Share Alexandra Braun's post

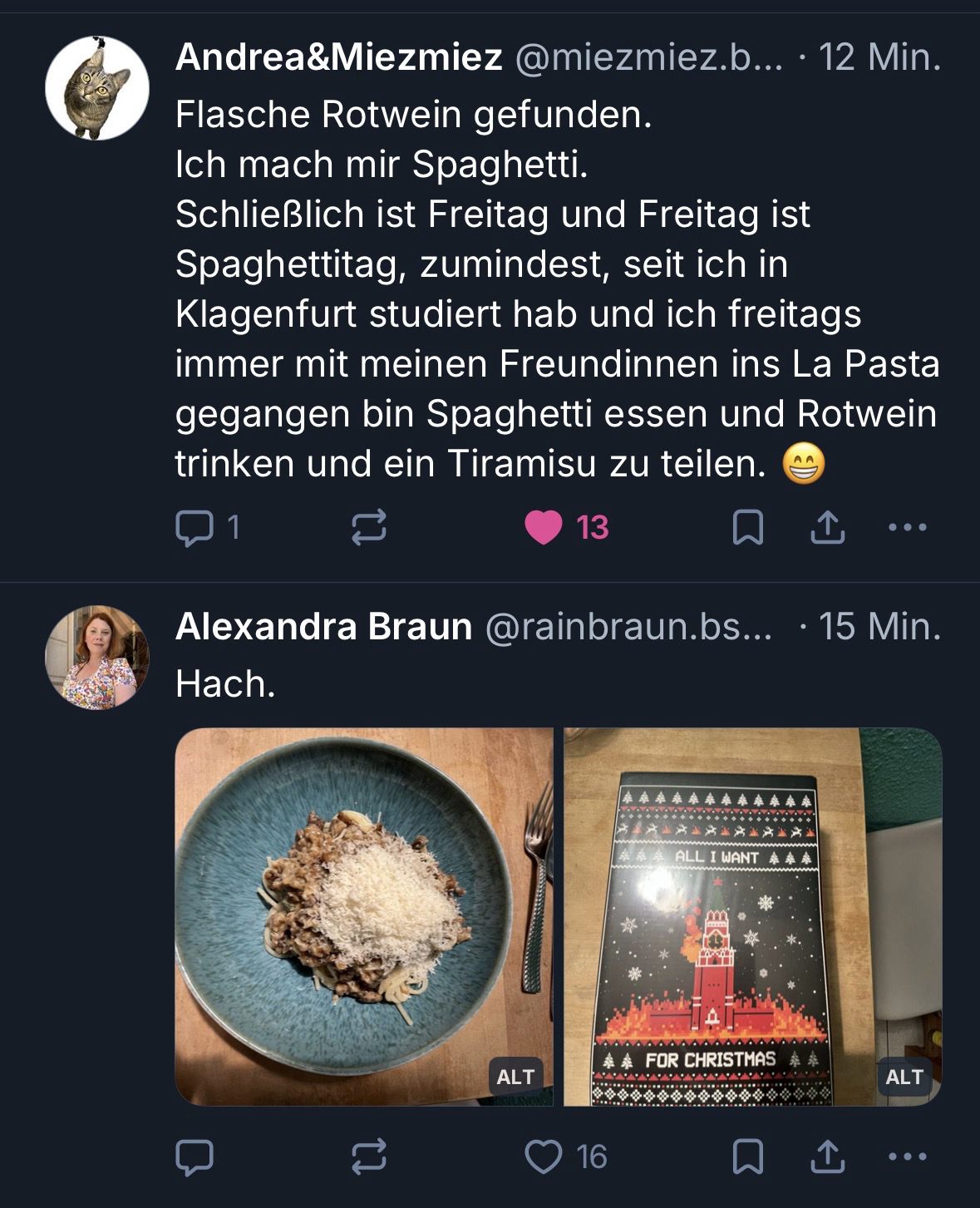[827, 1156]
